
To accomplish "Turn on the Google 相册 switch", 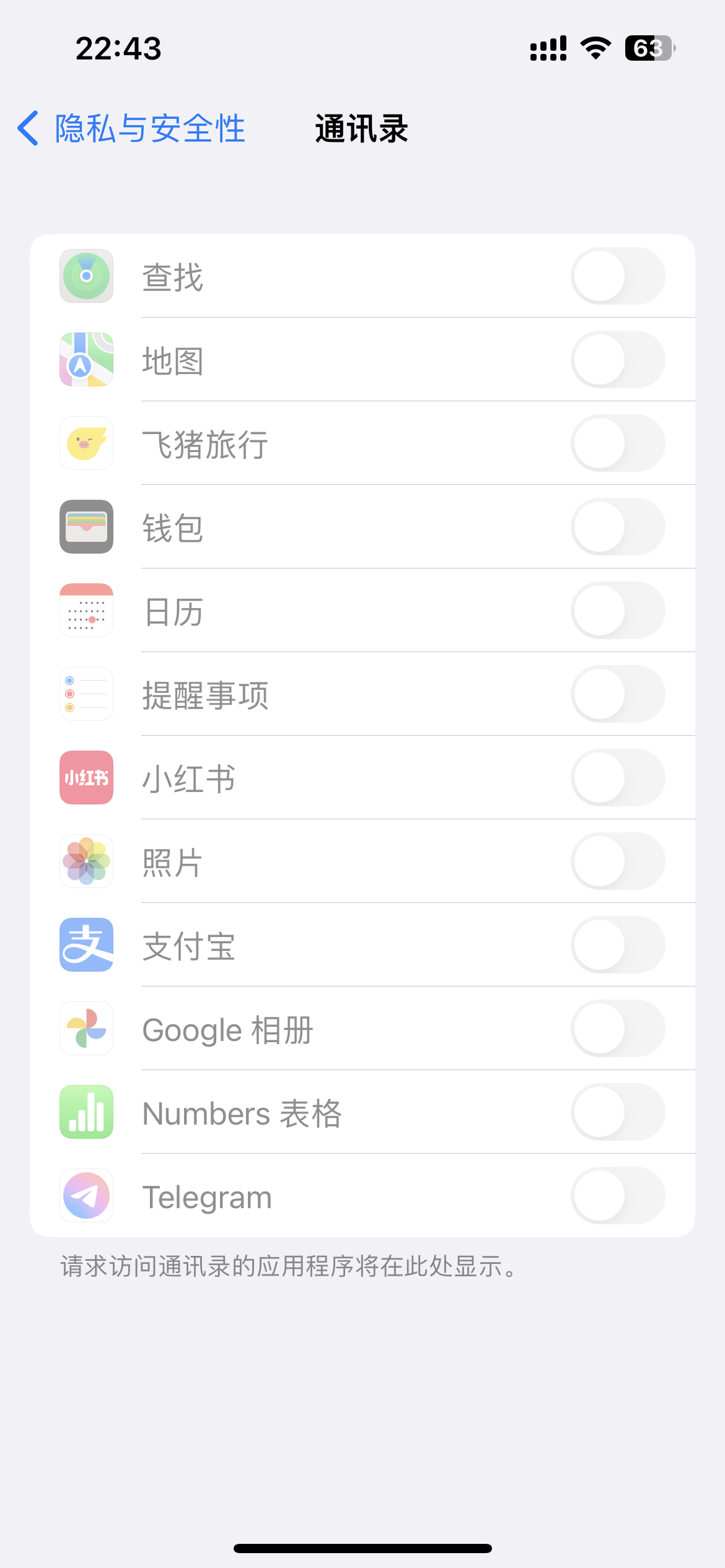I will pos(617,1029).
